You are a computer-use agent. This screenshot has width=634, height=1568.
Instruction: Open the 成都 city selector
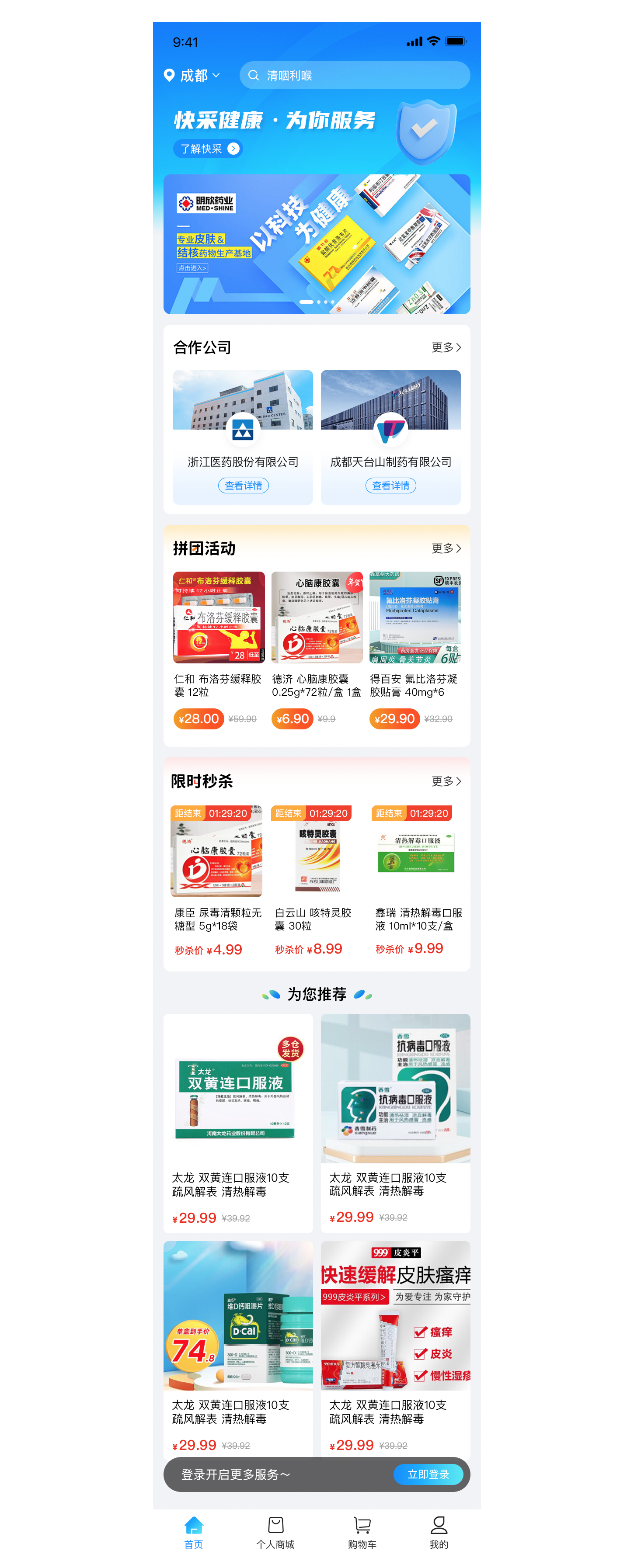192,76
